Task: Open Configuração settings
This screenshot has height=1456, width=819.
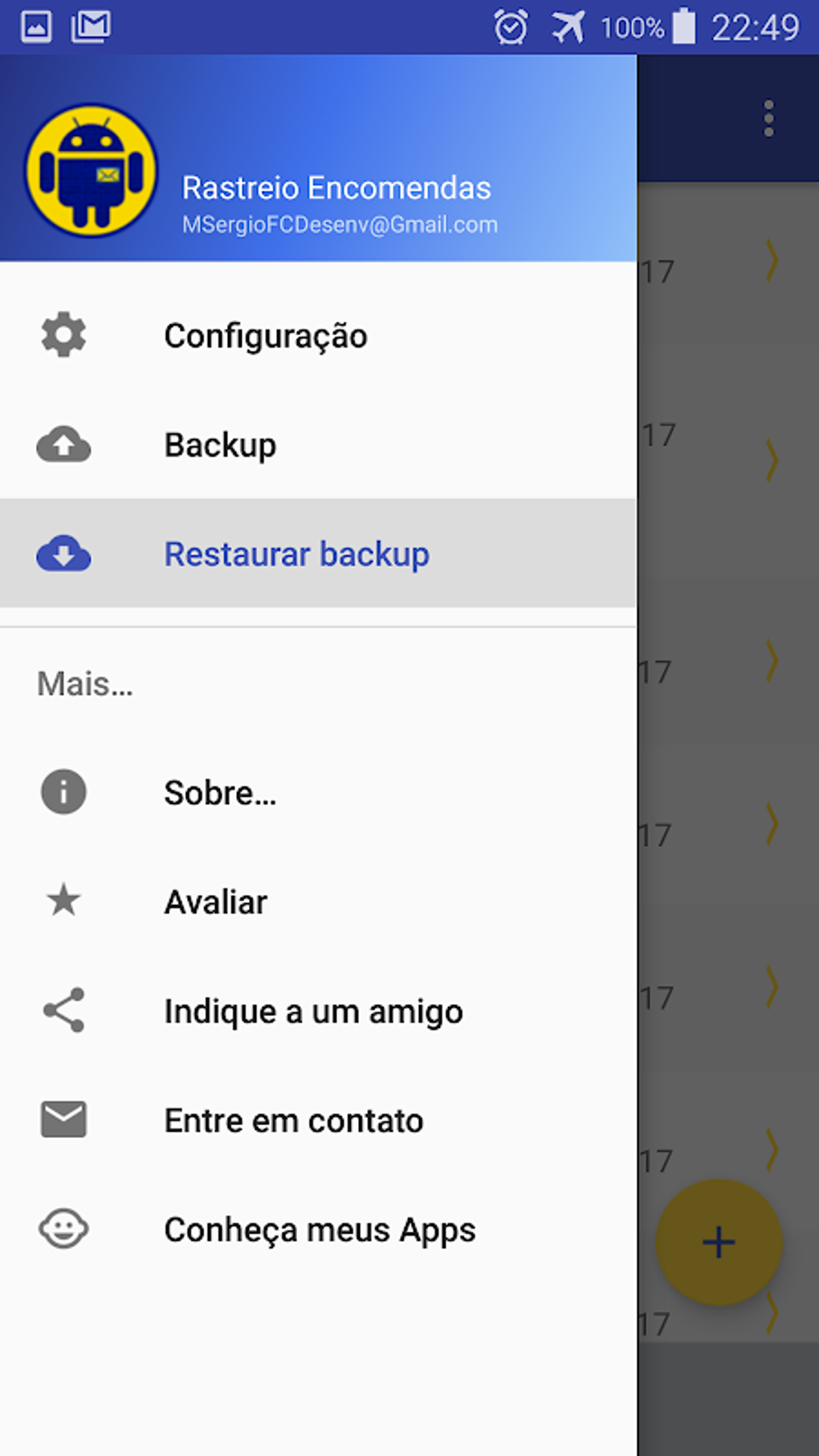Action: [x=265, y=336]
